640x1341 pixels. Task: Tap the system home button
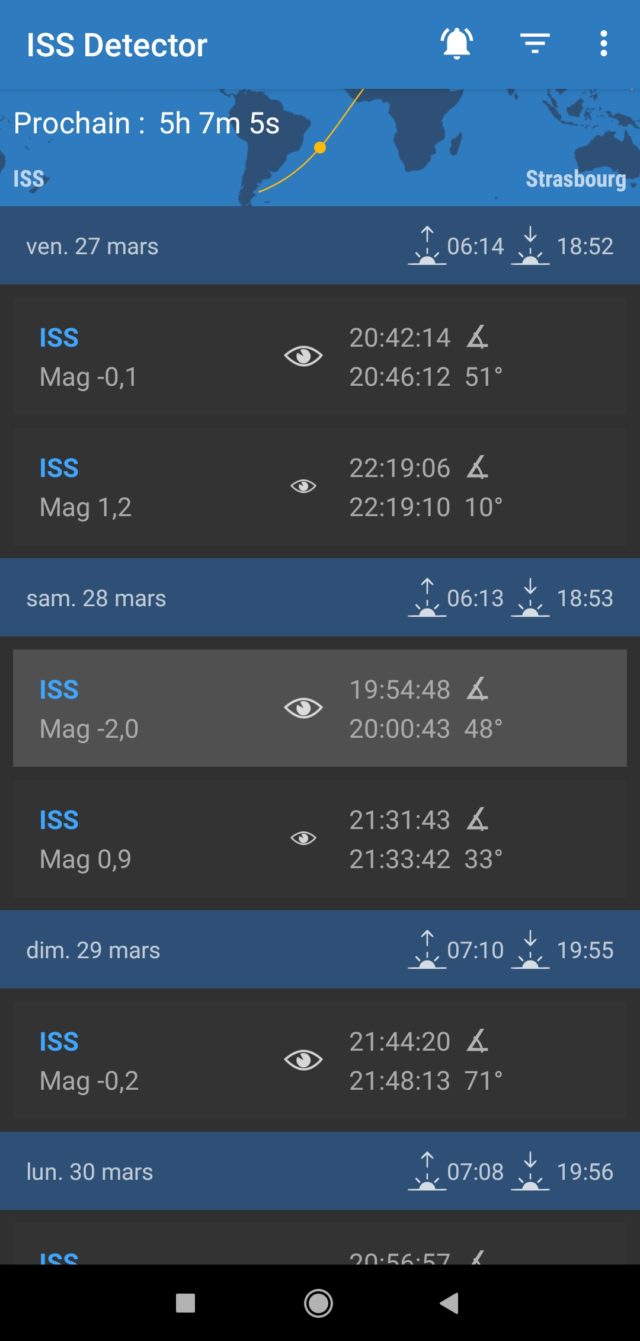coord(319,1302)
